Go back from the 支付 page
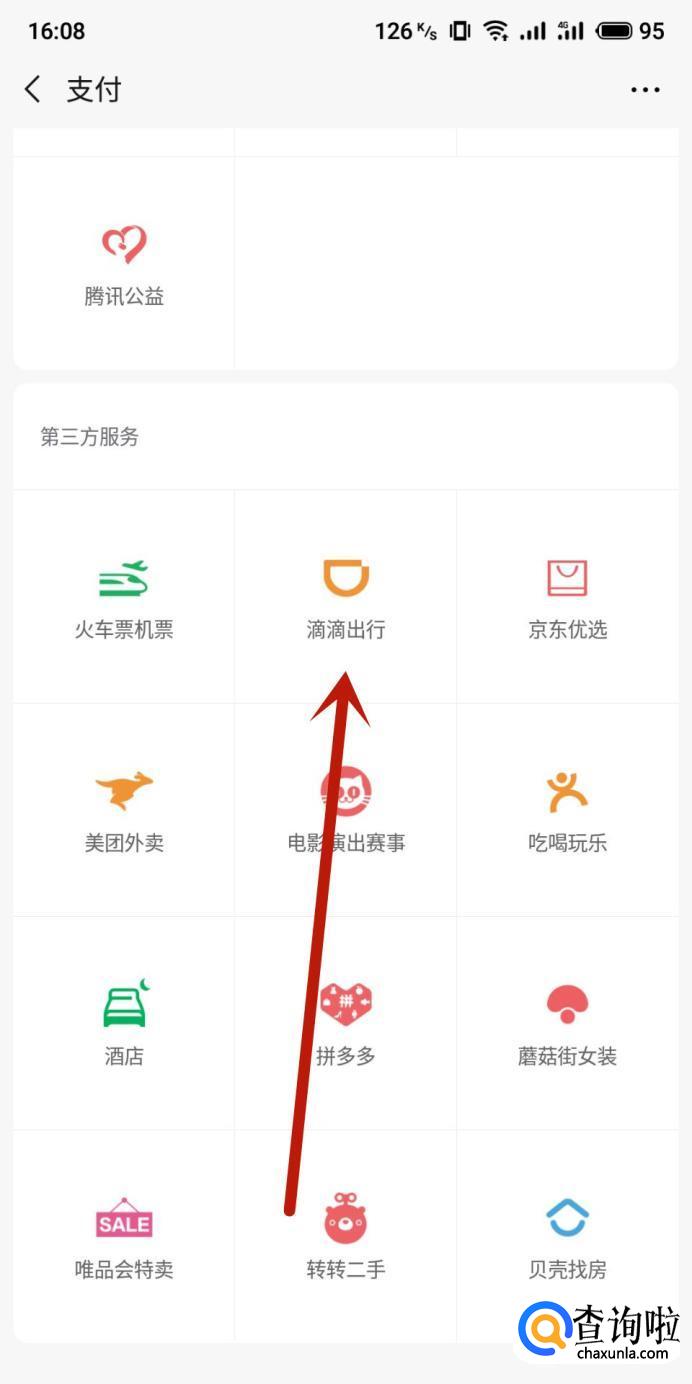This screenshot has width=692, height=1384. click(33, 89)
